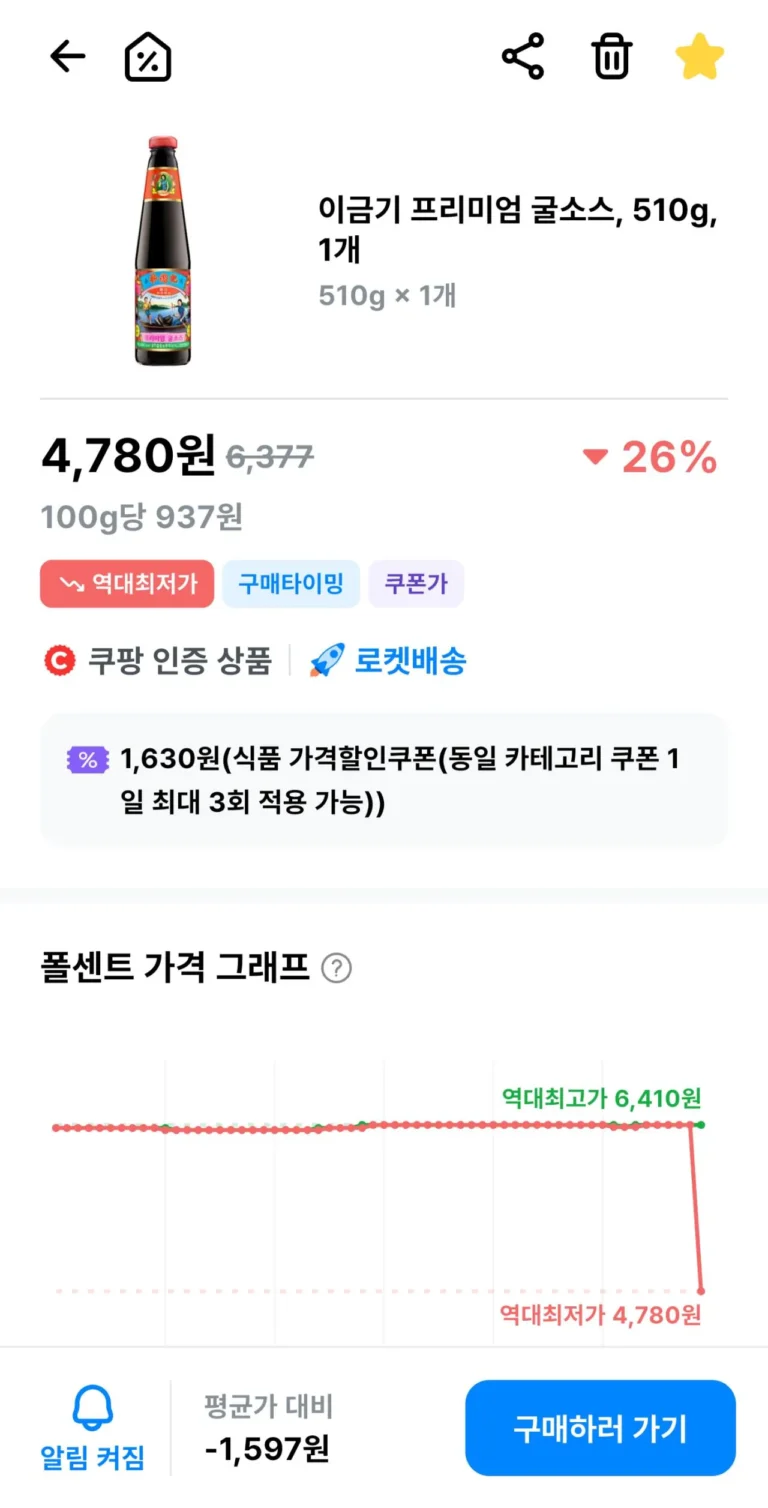Open the oyster sauce bottle image
This screenshot has height=1508, width=768.
(x=163, y=251)
